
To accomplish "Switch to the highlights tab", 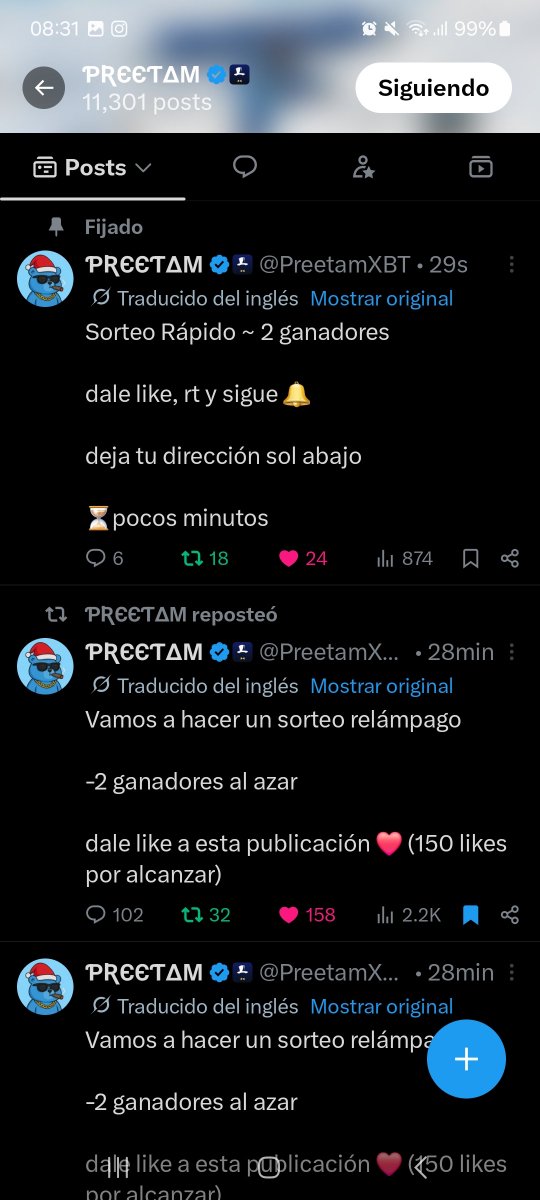I will pyautogui.click(x=363, y=167).
